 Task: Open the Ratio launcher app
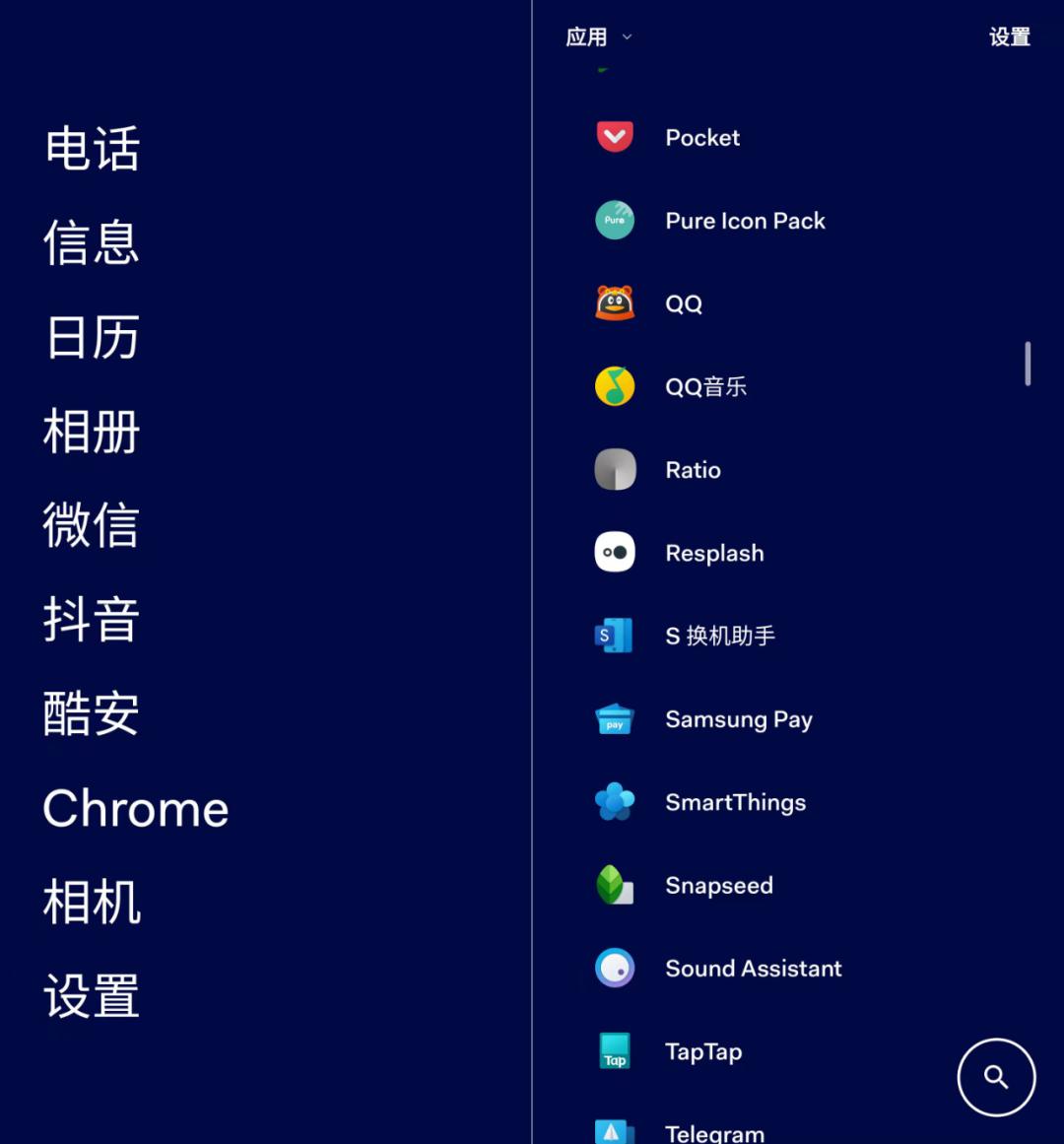[x=692, y=470]
